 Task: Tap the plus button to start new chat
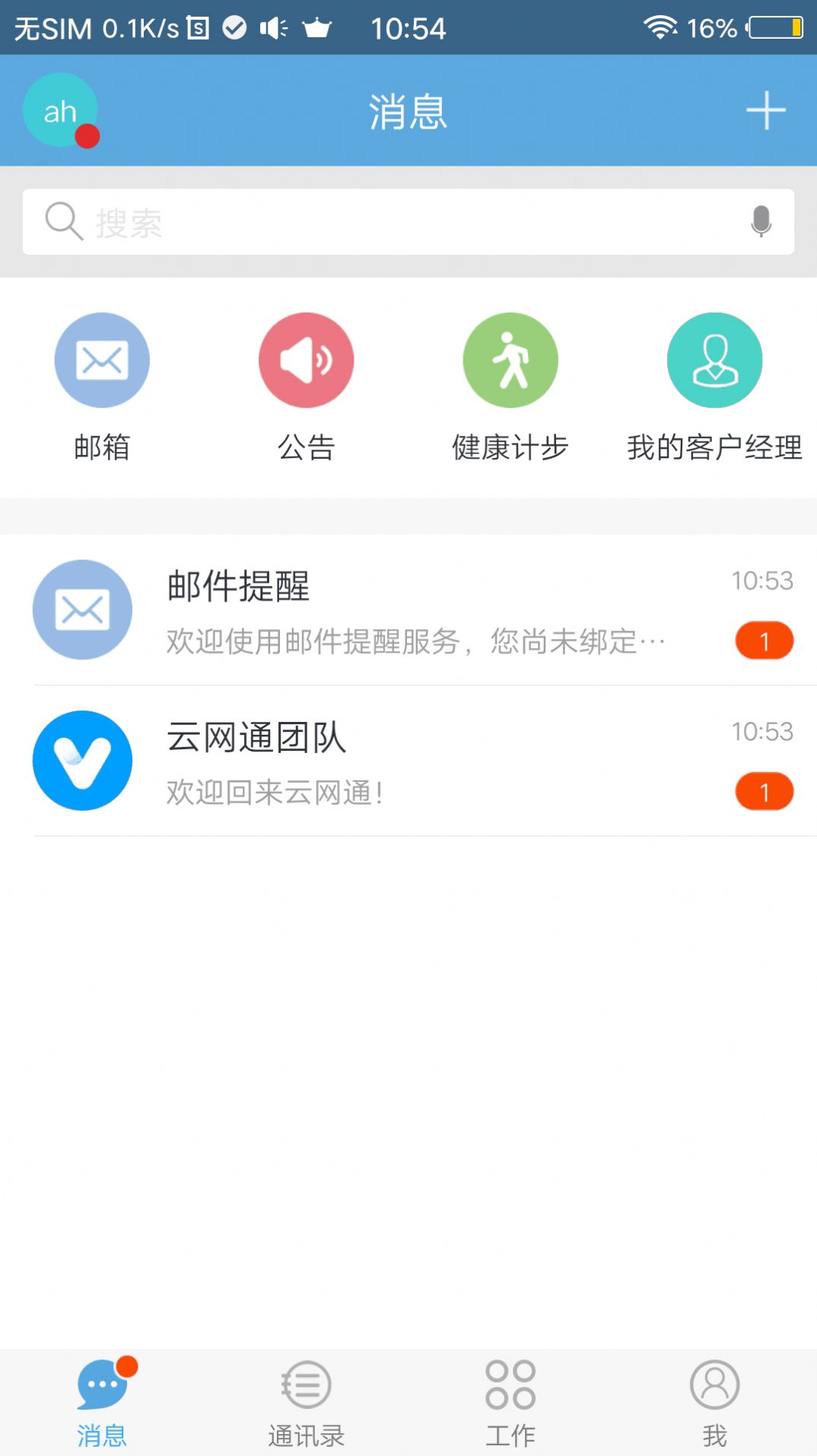click(x=765, y=110)
